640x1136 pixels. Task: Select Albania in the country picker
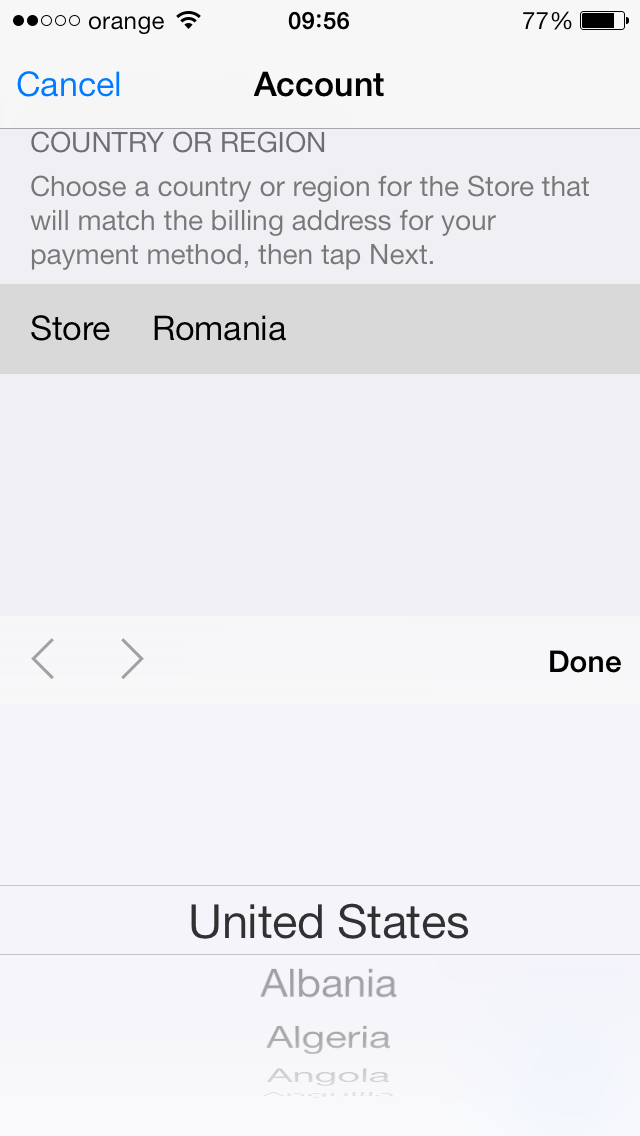(x=328, y=983)
